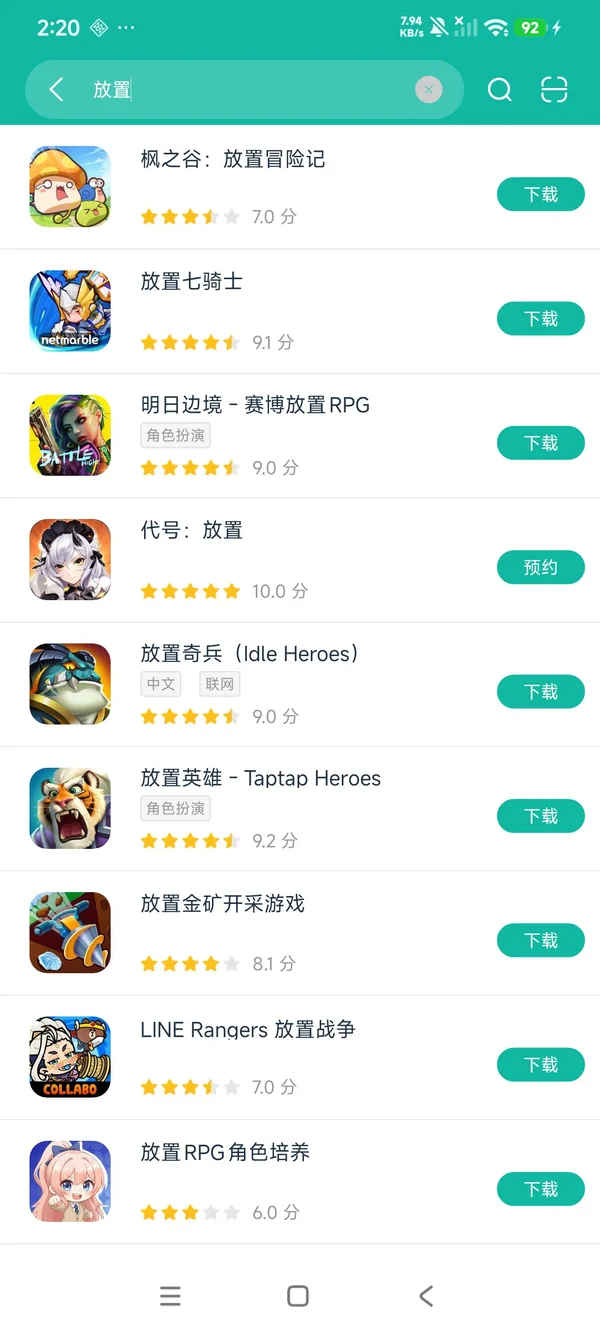Tap the magnifier search icon
The height and width of the screenshot is (1333, 600).
(499, 90)
